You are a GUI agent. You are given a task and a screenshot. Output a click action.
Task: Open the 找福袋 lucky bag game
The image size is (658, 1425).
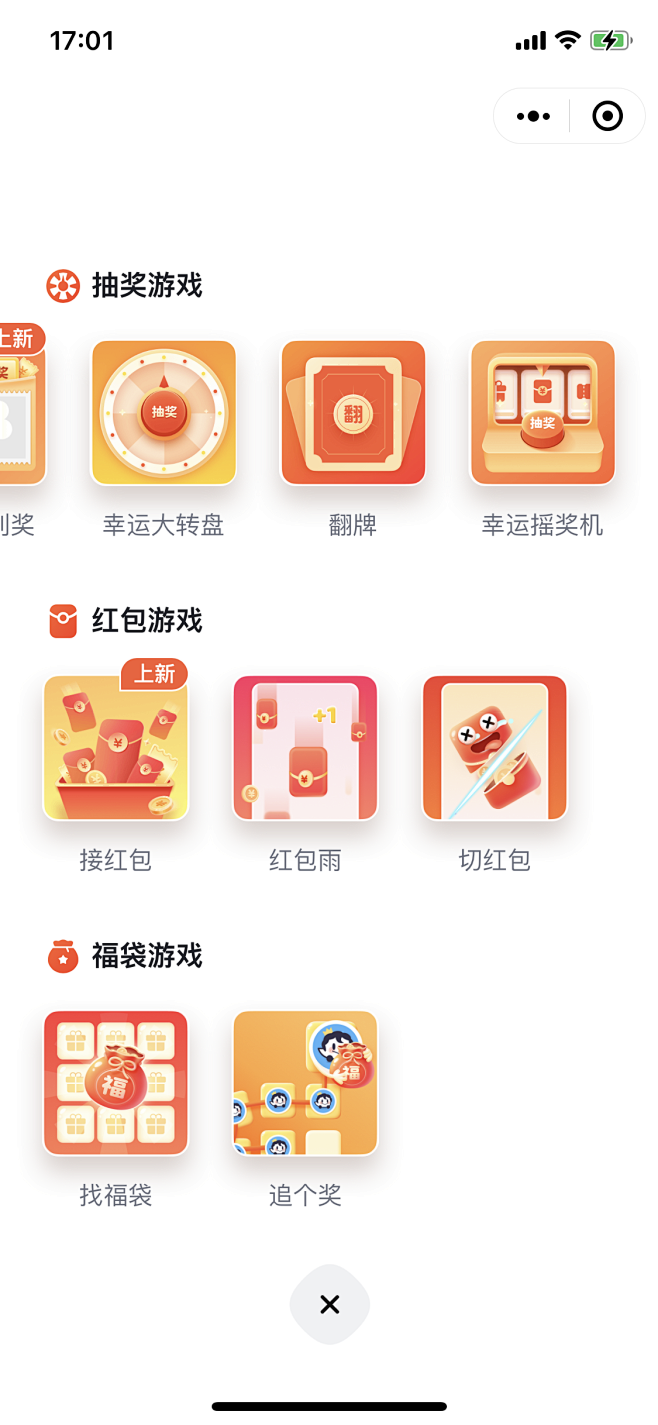coord(116,1083)
